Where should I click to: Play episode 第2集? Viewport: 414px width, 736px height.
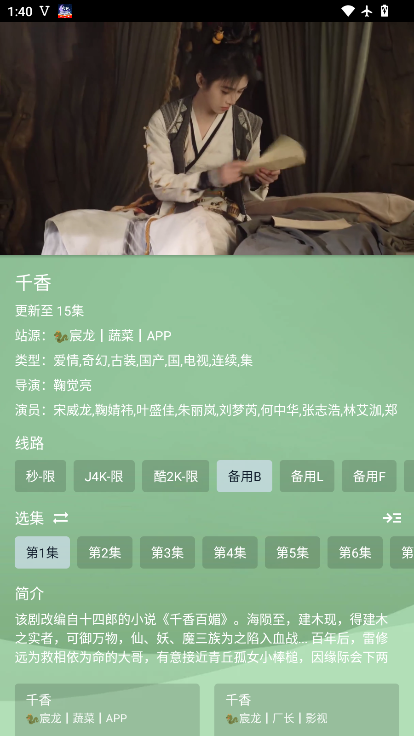point(105,552)
